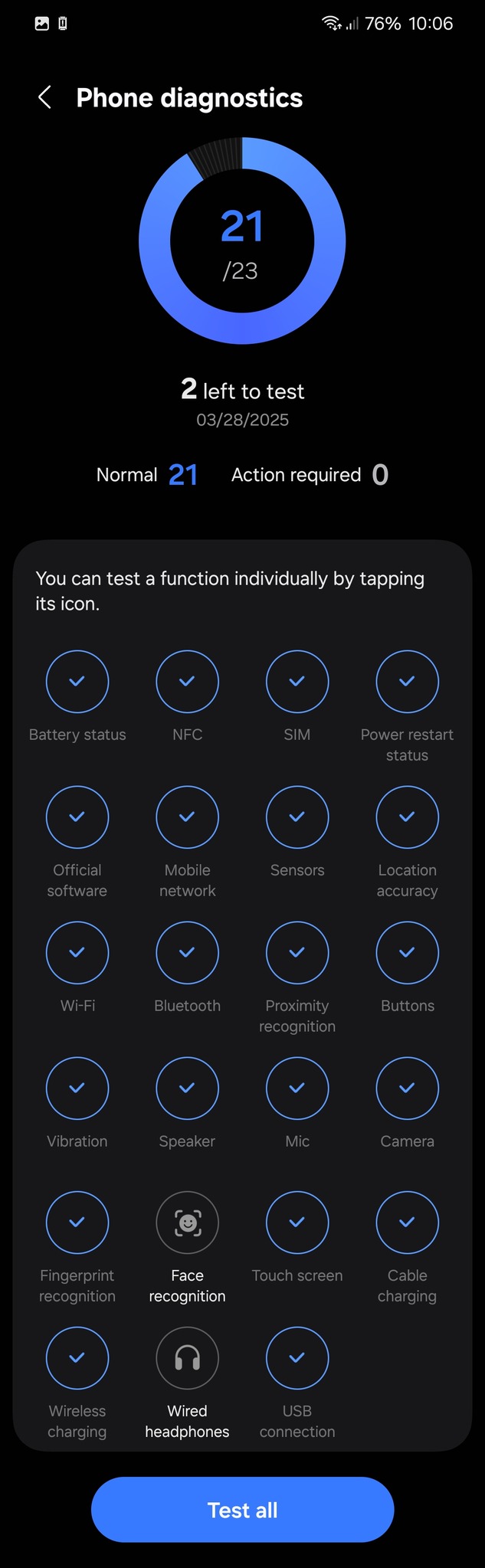Check the Official software test
485x1568 pixels.
click(x=77, y=817)
